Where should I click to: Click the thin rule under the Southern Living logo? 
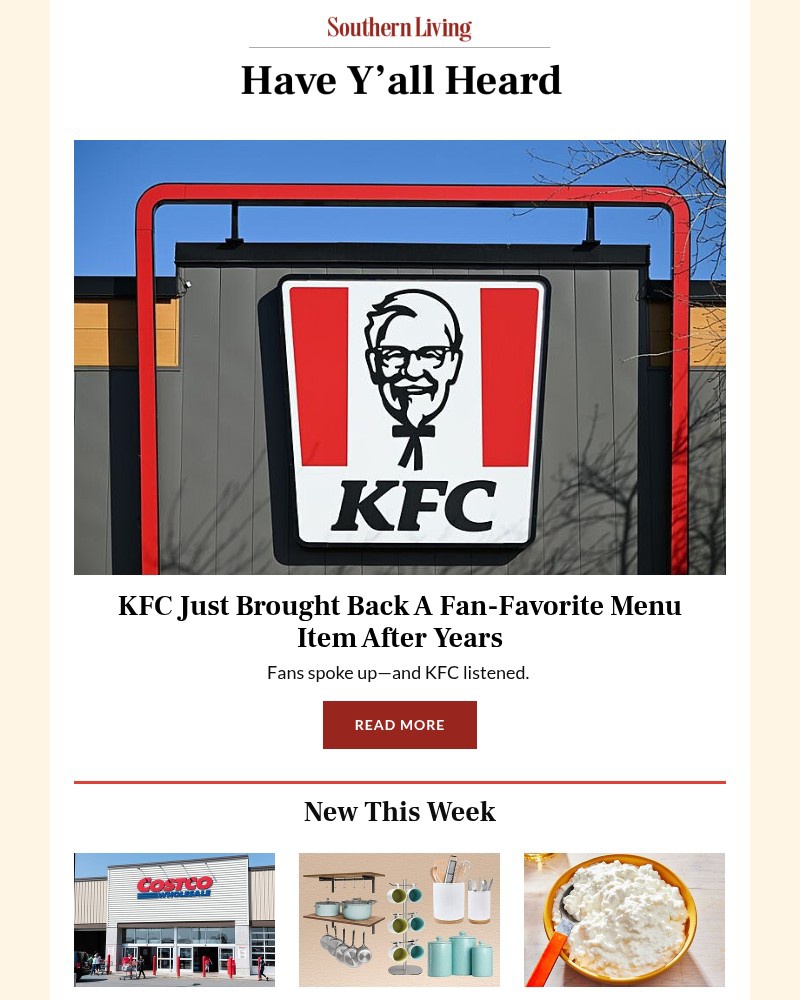point(399,47)
